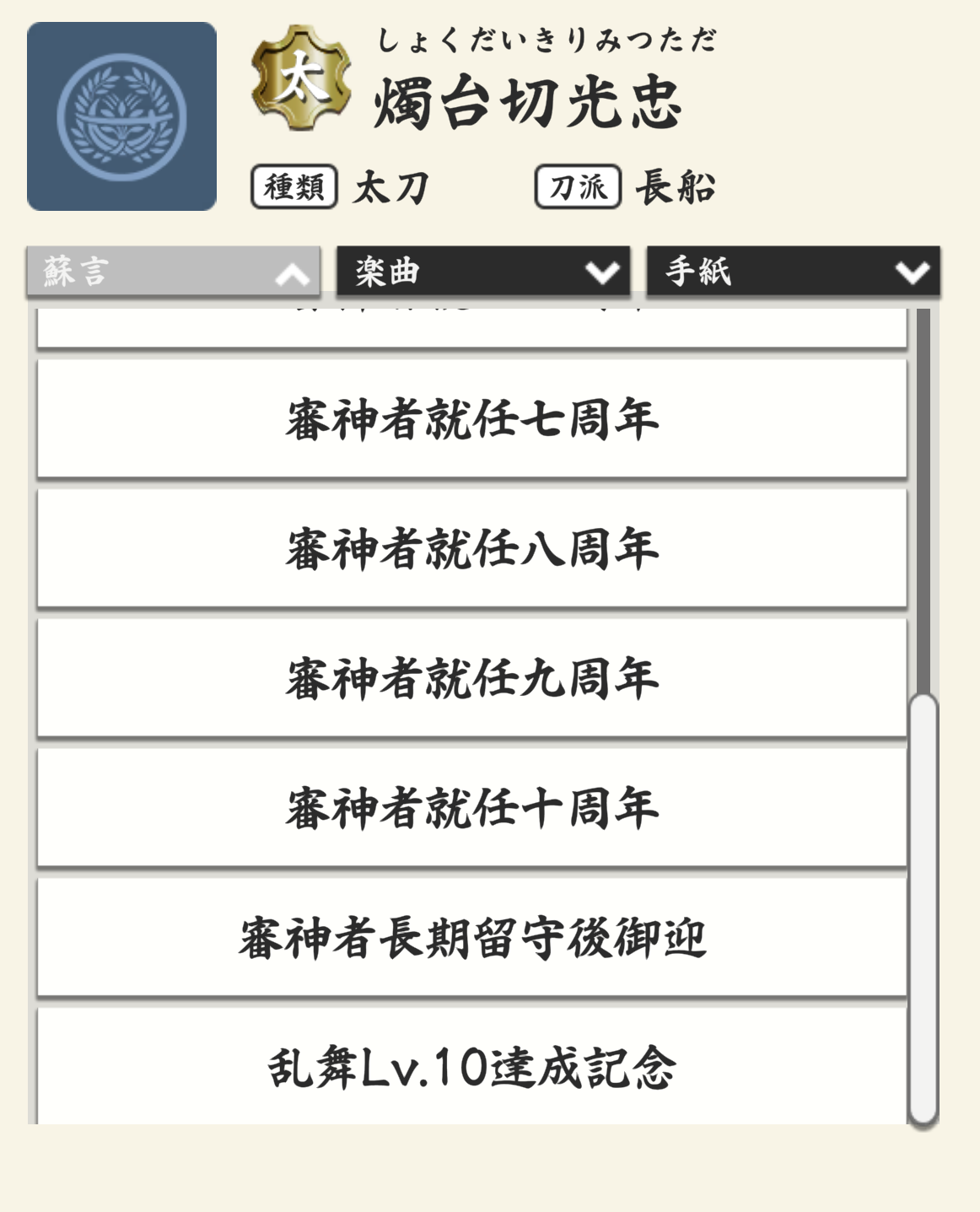Select 乱舞Lv.10達成記念 entry

click(471, 1067)
